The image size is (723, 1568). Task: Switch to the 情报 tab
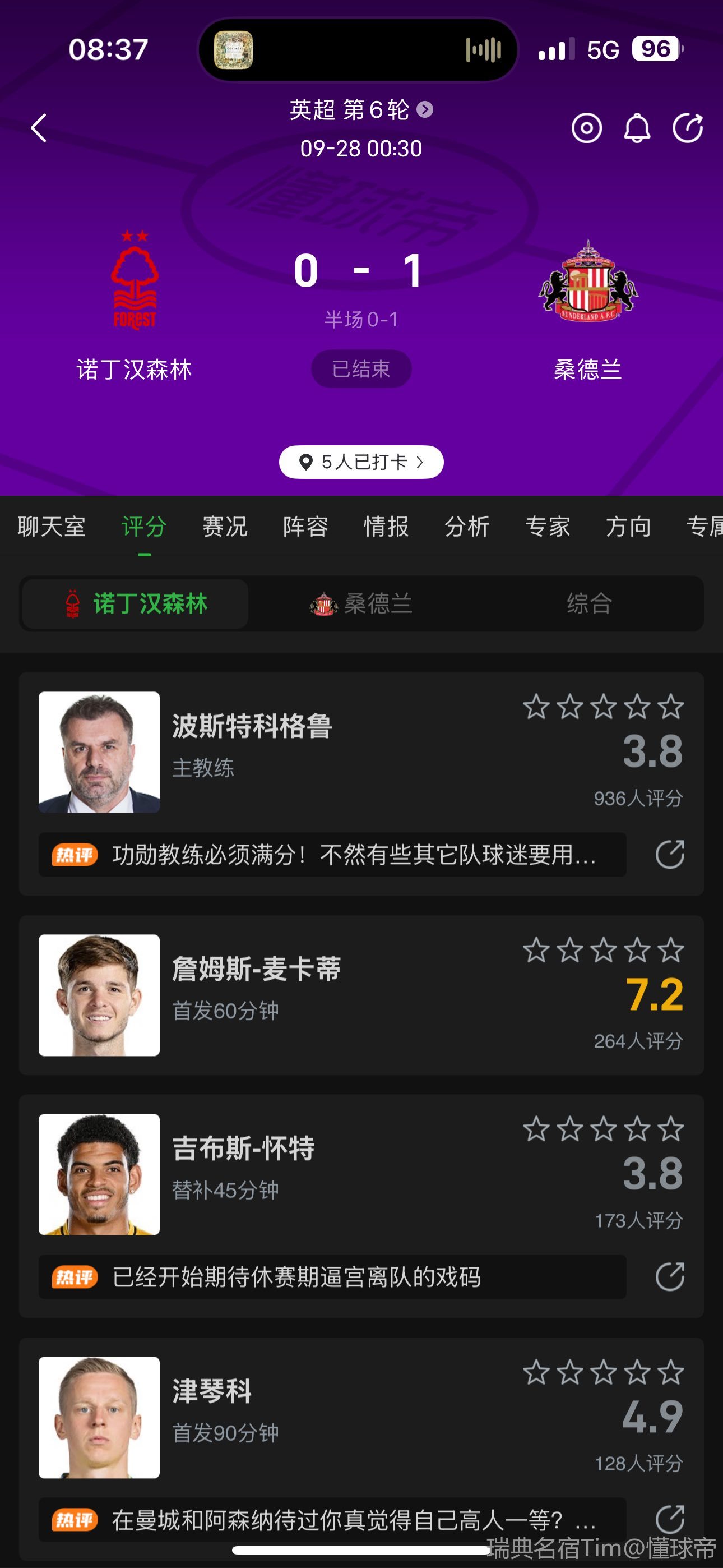point(386,527)
